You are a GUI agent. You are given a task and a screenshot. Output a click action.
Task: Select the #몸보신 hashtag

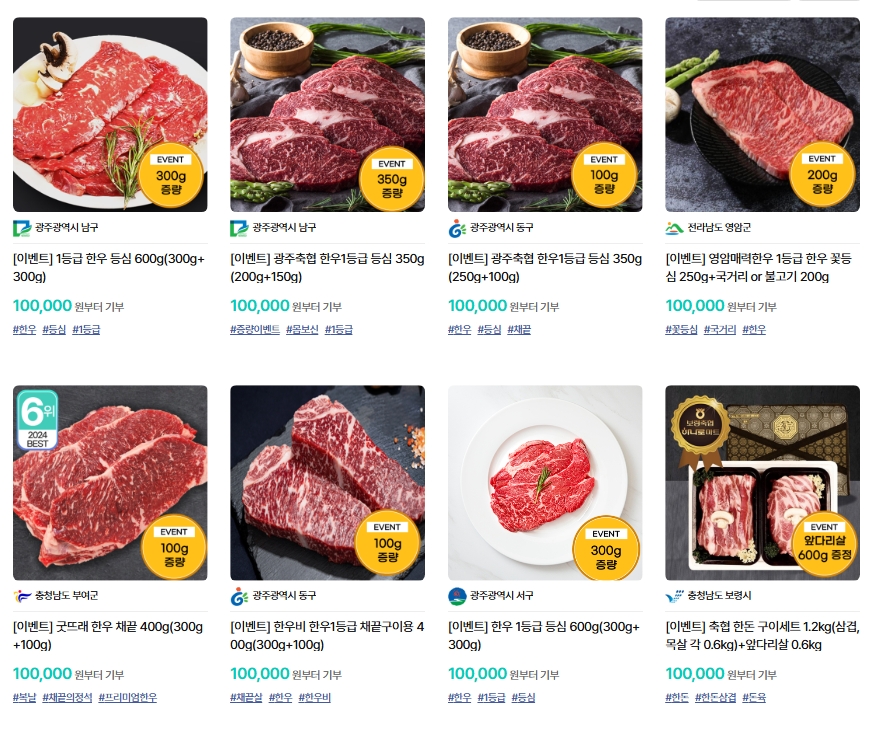point(302,330)
